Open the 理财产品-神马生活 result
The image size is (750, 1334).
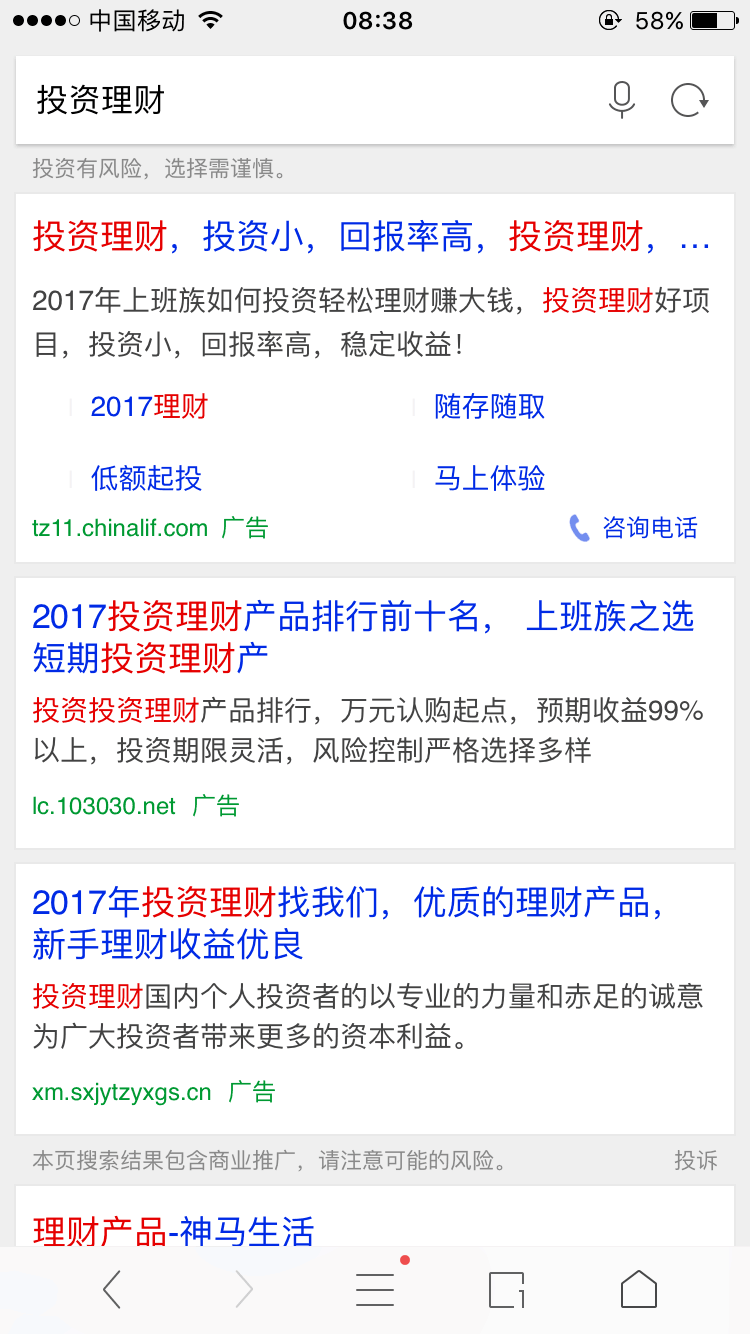pyautogui.click(x=173, y=1230)
